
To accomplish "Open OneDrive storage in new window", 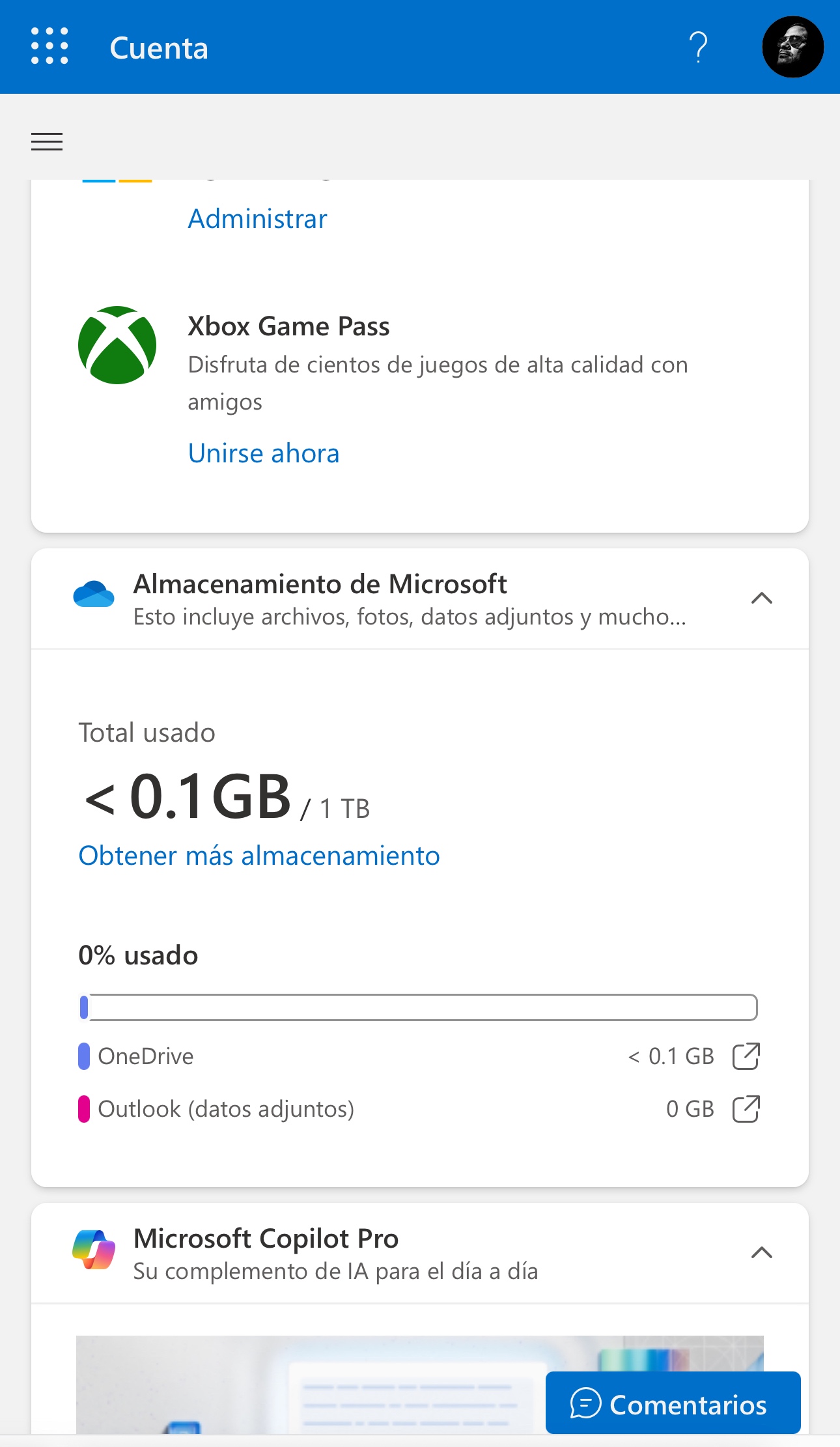I will click(746, 1056).
